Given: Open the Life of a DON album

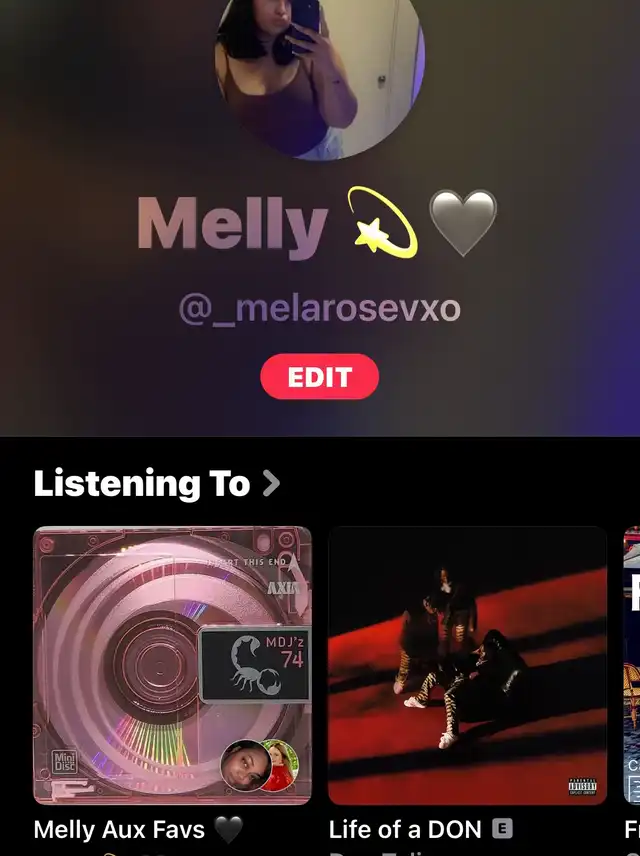Looking at the screenshot, I should 467,665.
